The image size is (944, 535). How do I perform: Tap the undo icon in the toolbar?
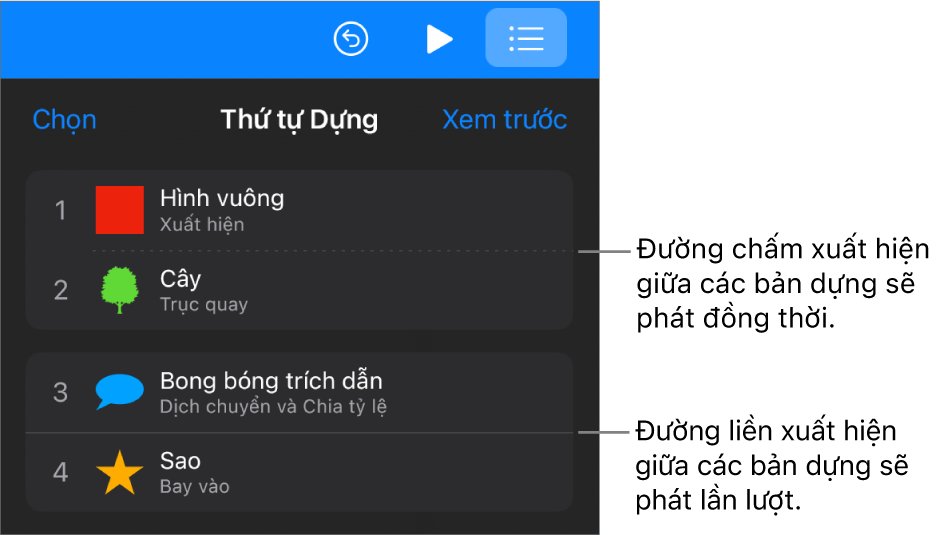pos(351,39)
